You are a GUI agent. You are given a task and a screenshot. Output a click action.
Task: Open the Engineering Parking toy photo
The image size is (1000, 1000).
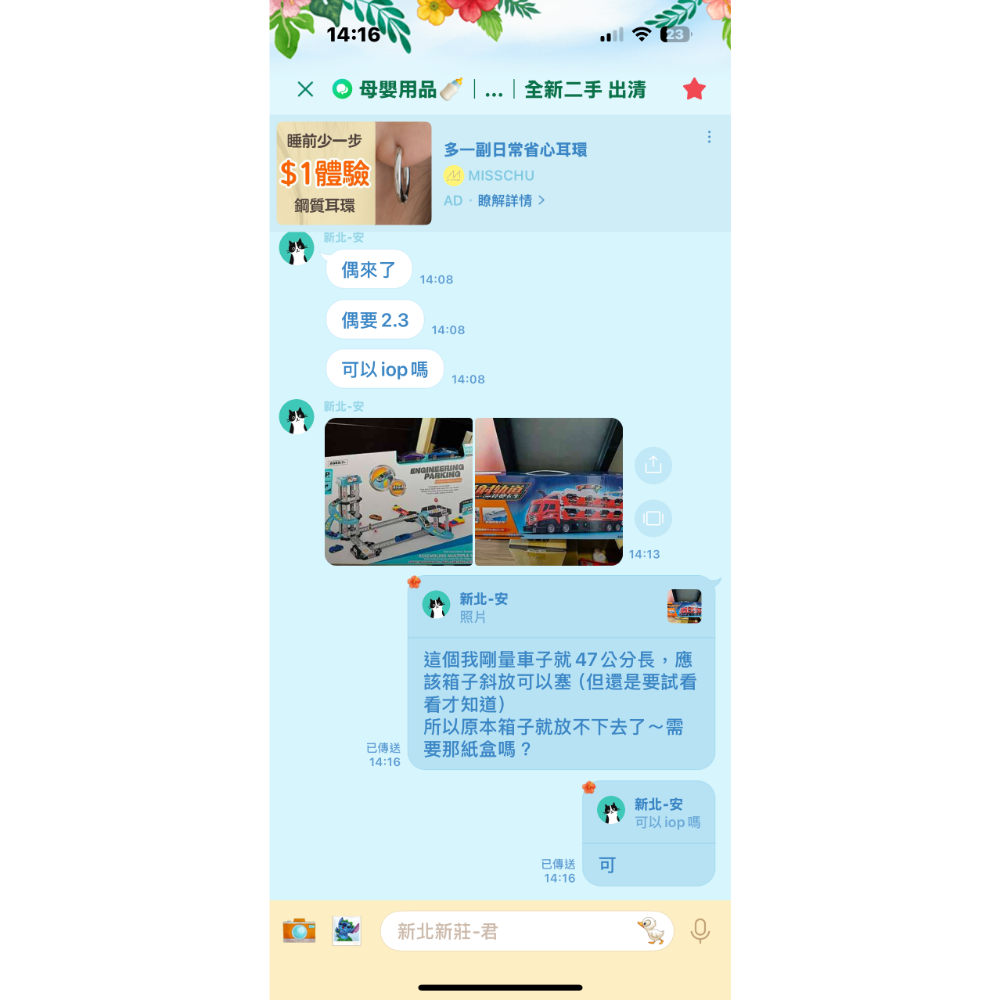tap(399, 492)
